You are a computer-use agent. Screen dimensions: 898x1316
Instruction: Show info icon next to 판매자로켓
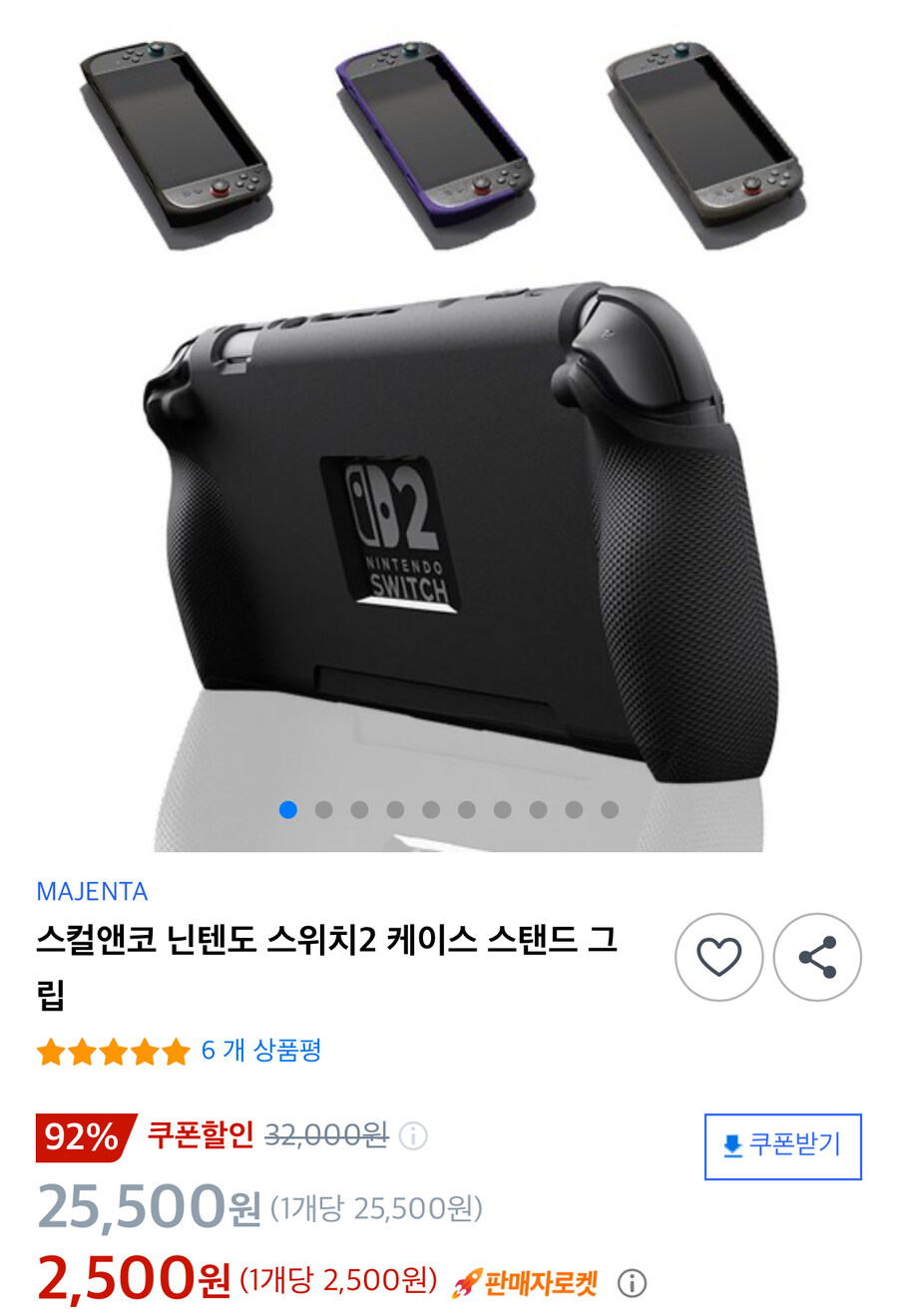click(x=632, y=1283)
